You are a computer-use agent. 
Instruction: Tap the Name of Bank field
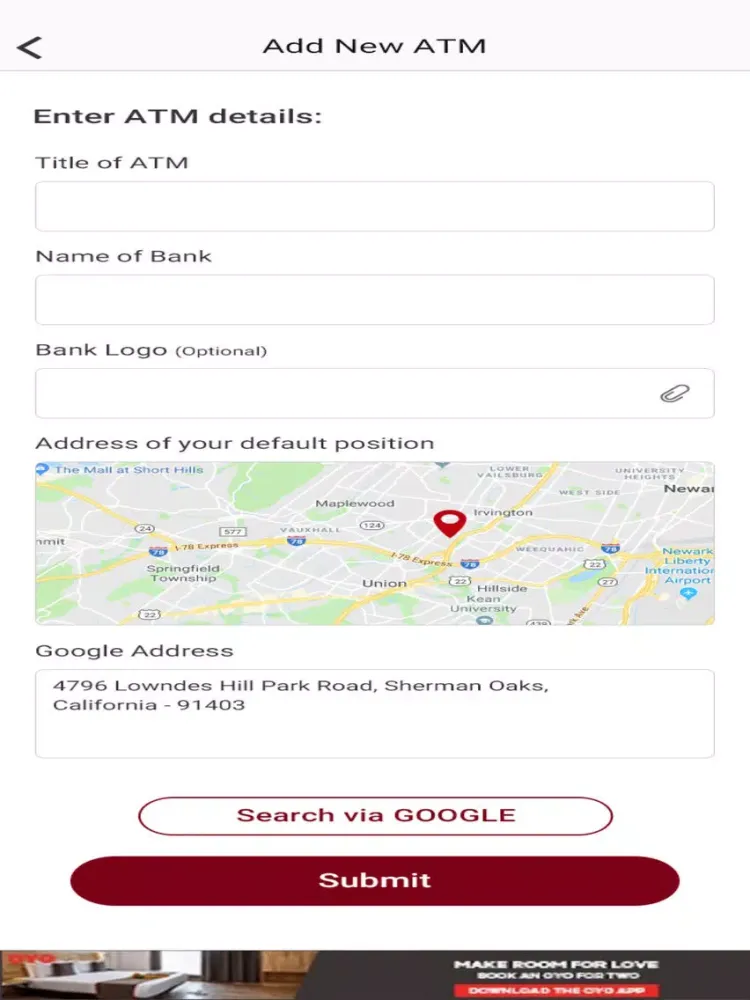click(374, 300)
